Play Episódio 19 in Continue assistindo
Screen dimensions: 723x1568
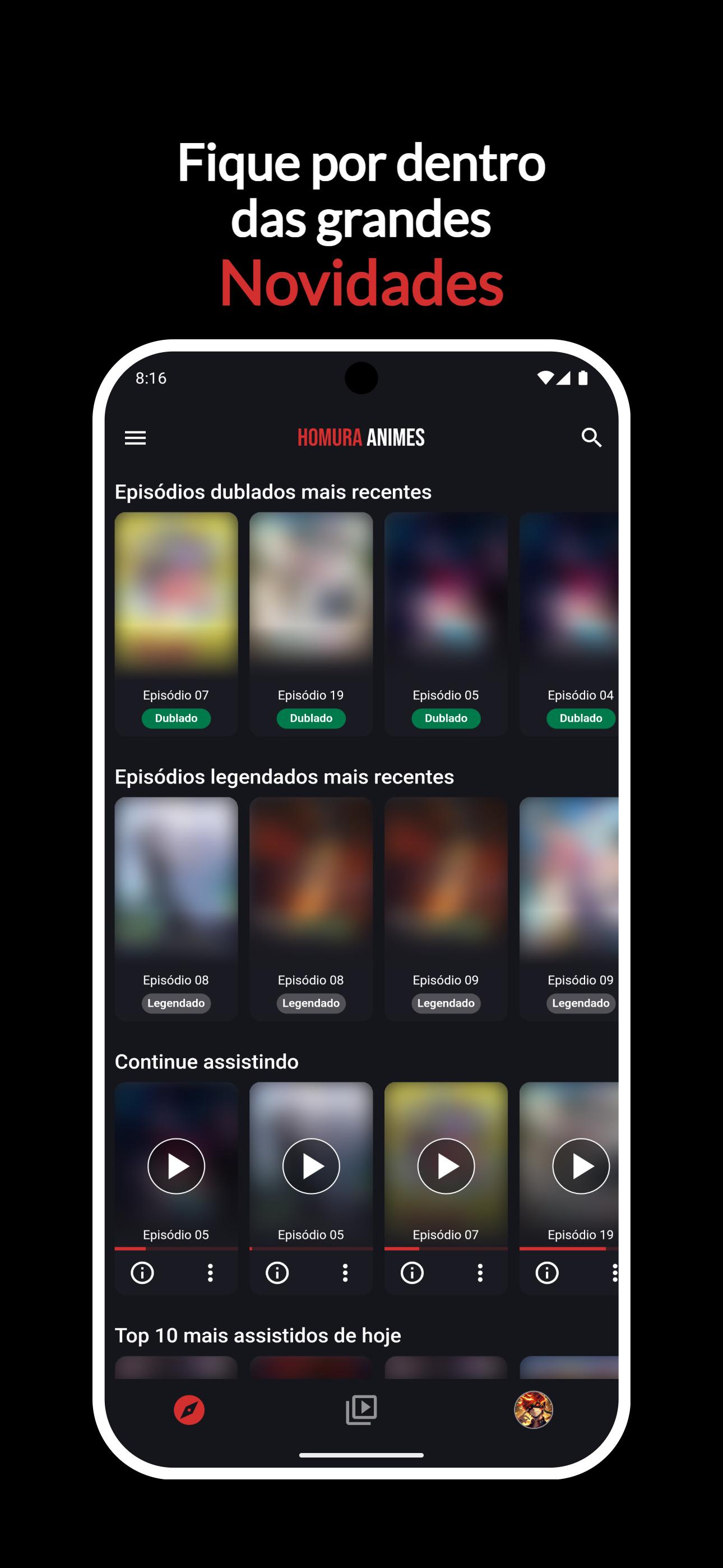pos(581,1166)
